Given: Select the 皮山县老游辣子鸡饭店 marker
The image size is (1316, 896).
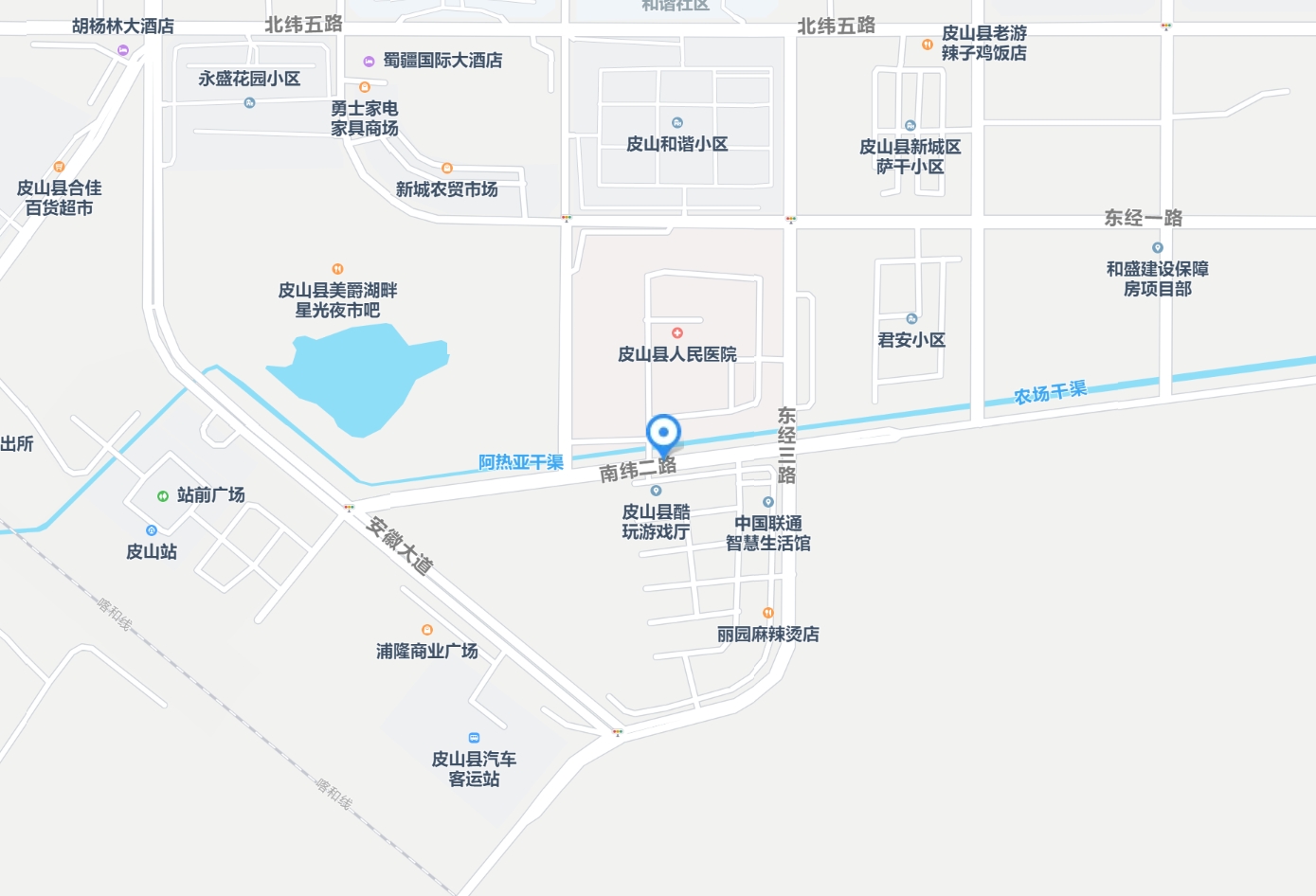Looking at the screenshot, I should (x=927, y=44).
